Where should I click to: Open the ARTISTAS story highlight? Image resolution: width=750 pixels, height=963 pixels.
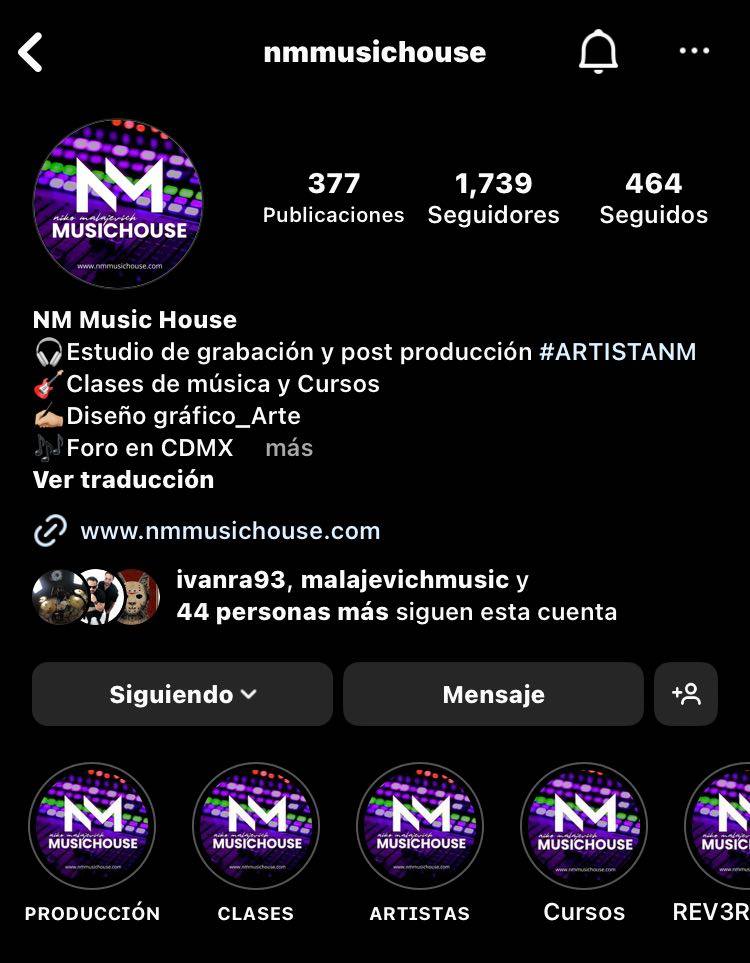tap(420, 826)
